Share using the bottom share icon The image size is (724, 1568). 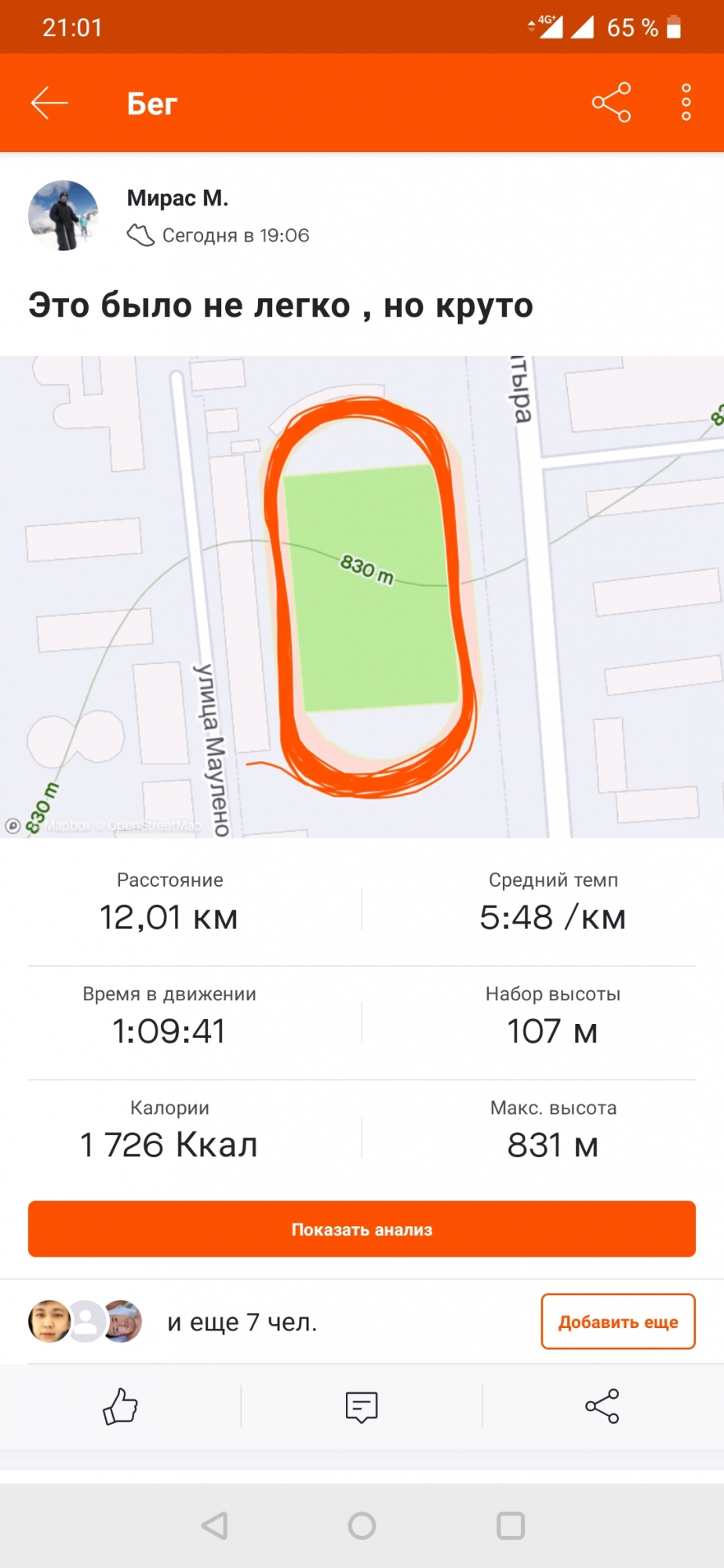pyautogui.click(x=602, y=1406)
